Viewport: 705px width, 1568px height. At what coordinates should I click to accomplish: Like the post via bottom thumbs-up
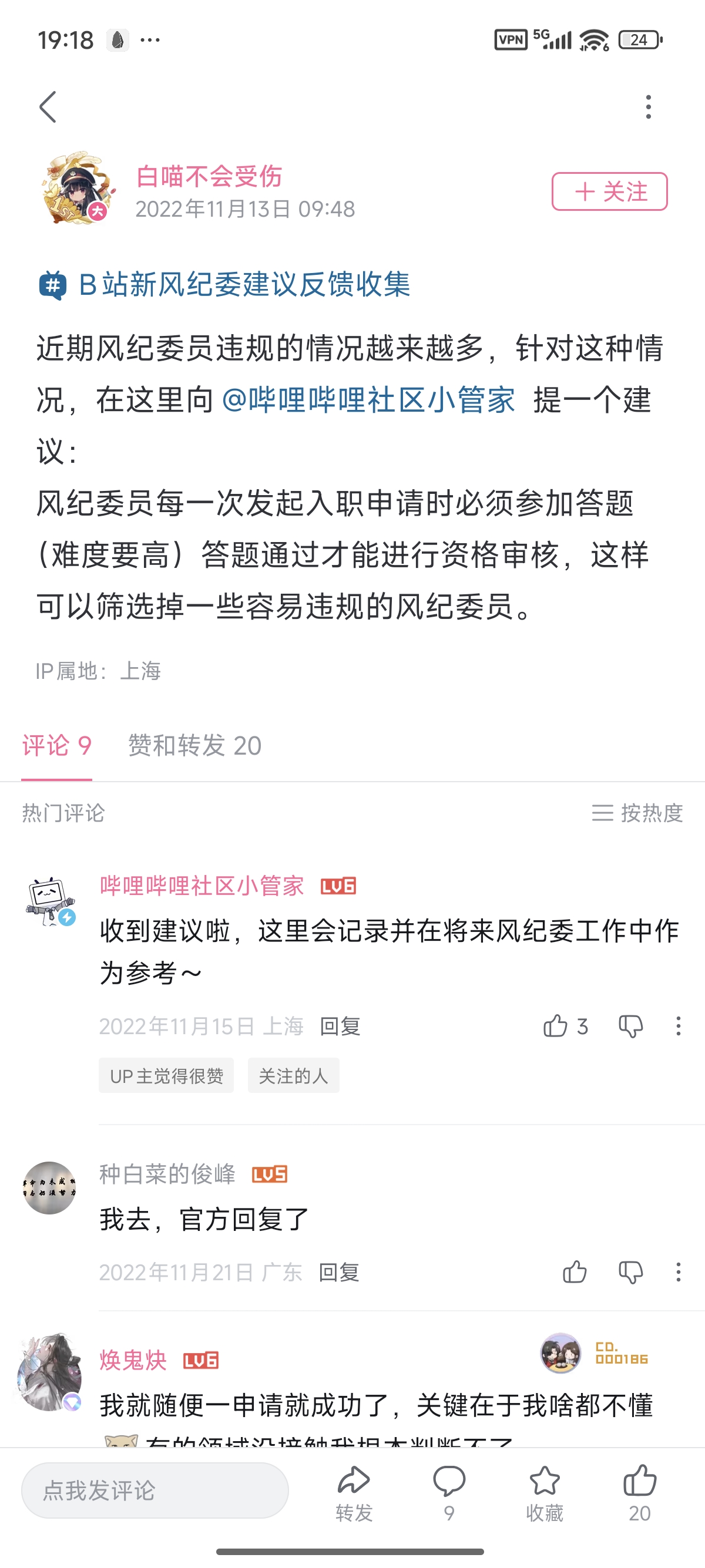640,1491
